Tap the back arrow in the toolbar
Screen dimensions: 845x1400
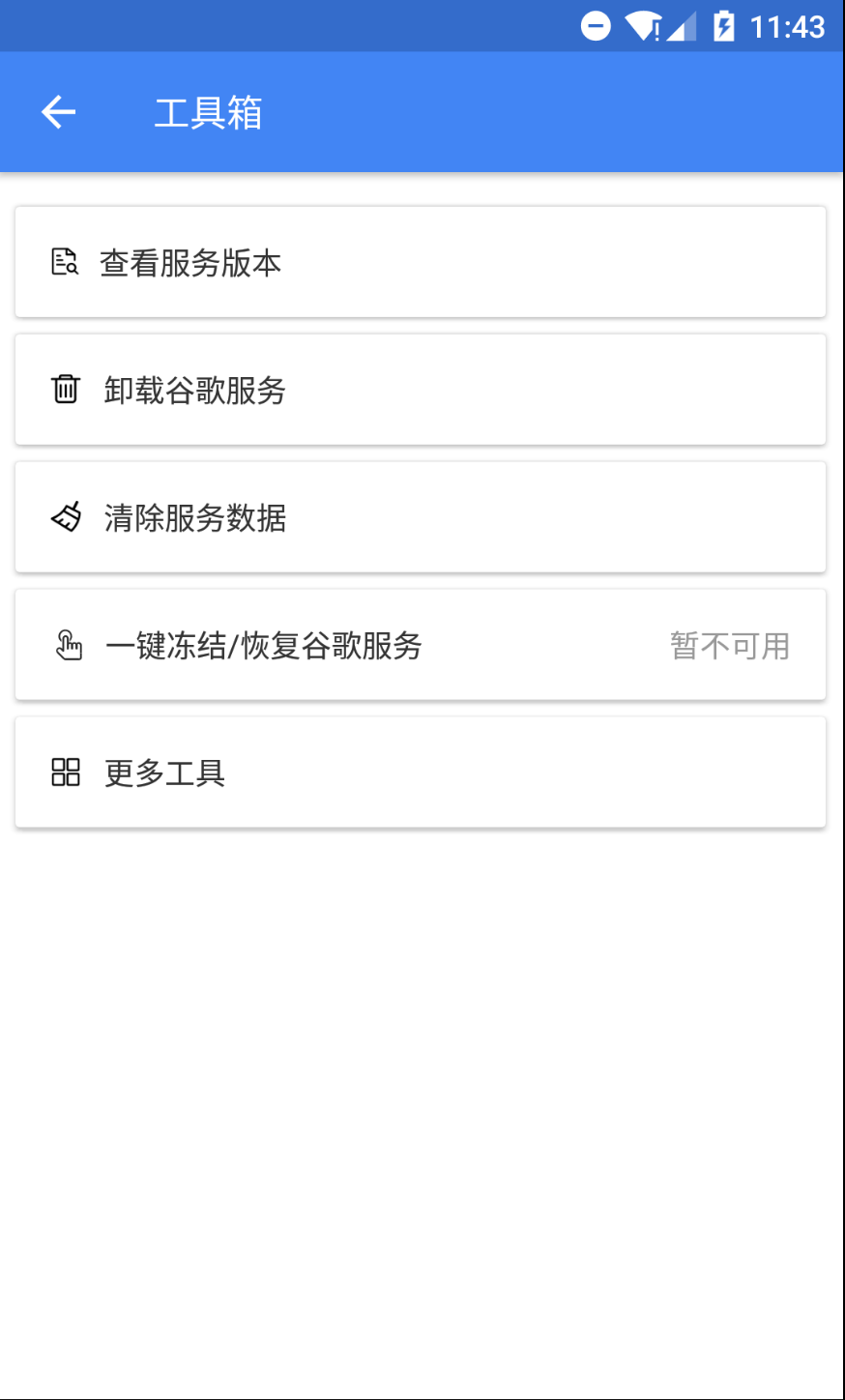coord(56,111)
